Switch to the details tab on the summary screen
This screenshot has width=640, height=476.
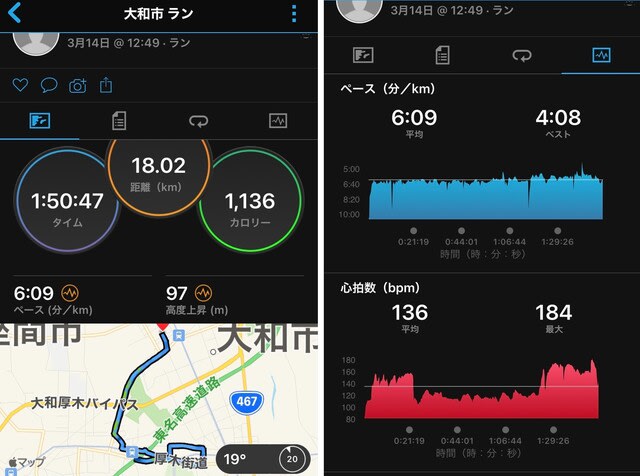tap(119, 122)
